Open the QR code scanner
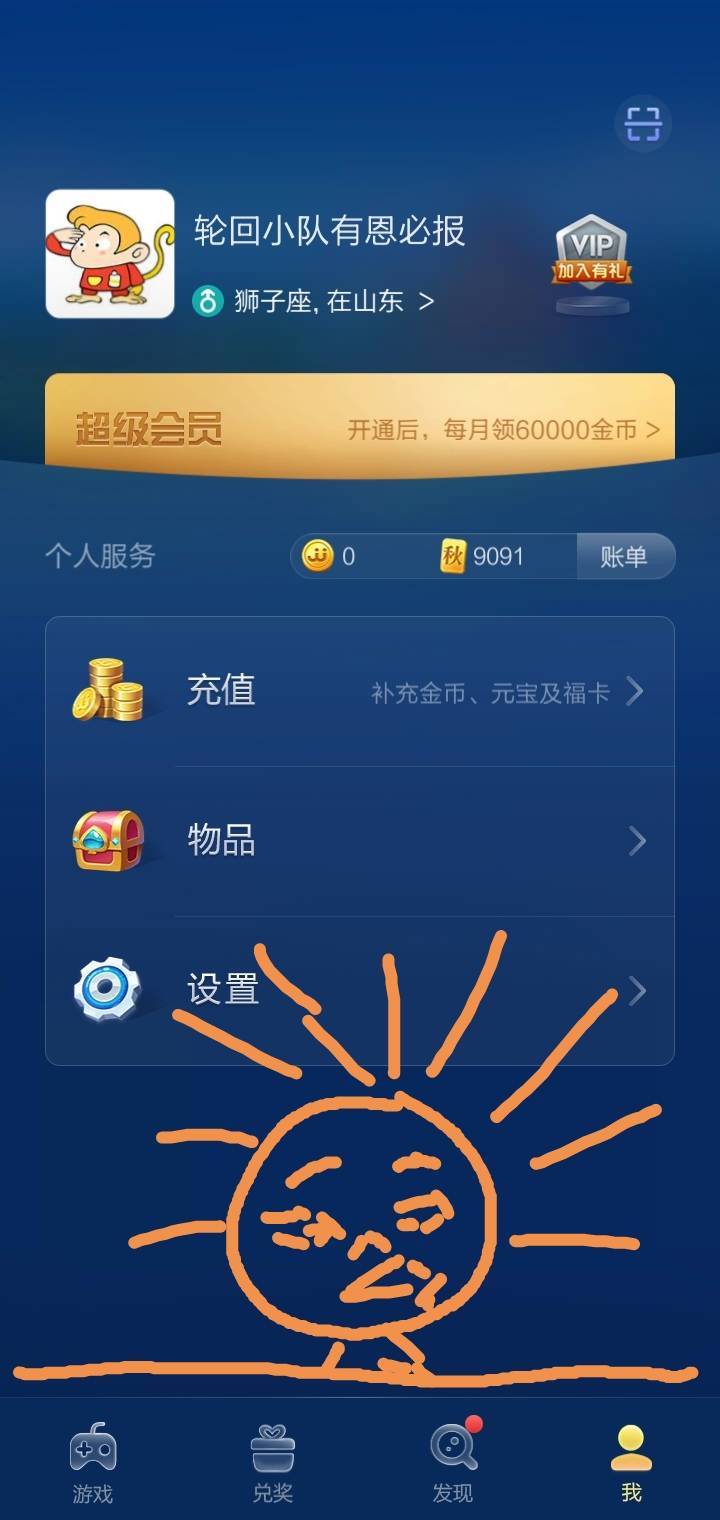 click(x=641, y=124)
